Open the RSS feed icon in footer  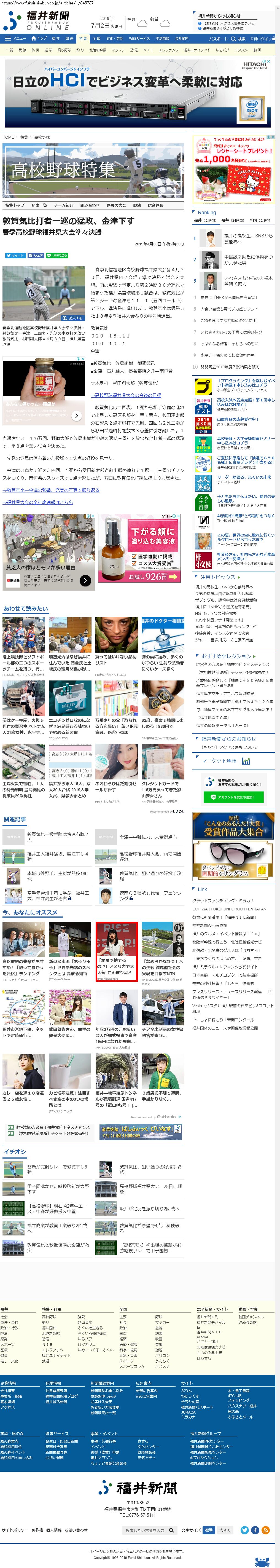coord(265,1530)
